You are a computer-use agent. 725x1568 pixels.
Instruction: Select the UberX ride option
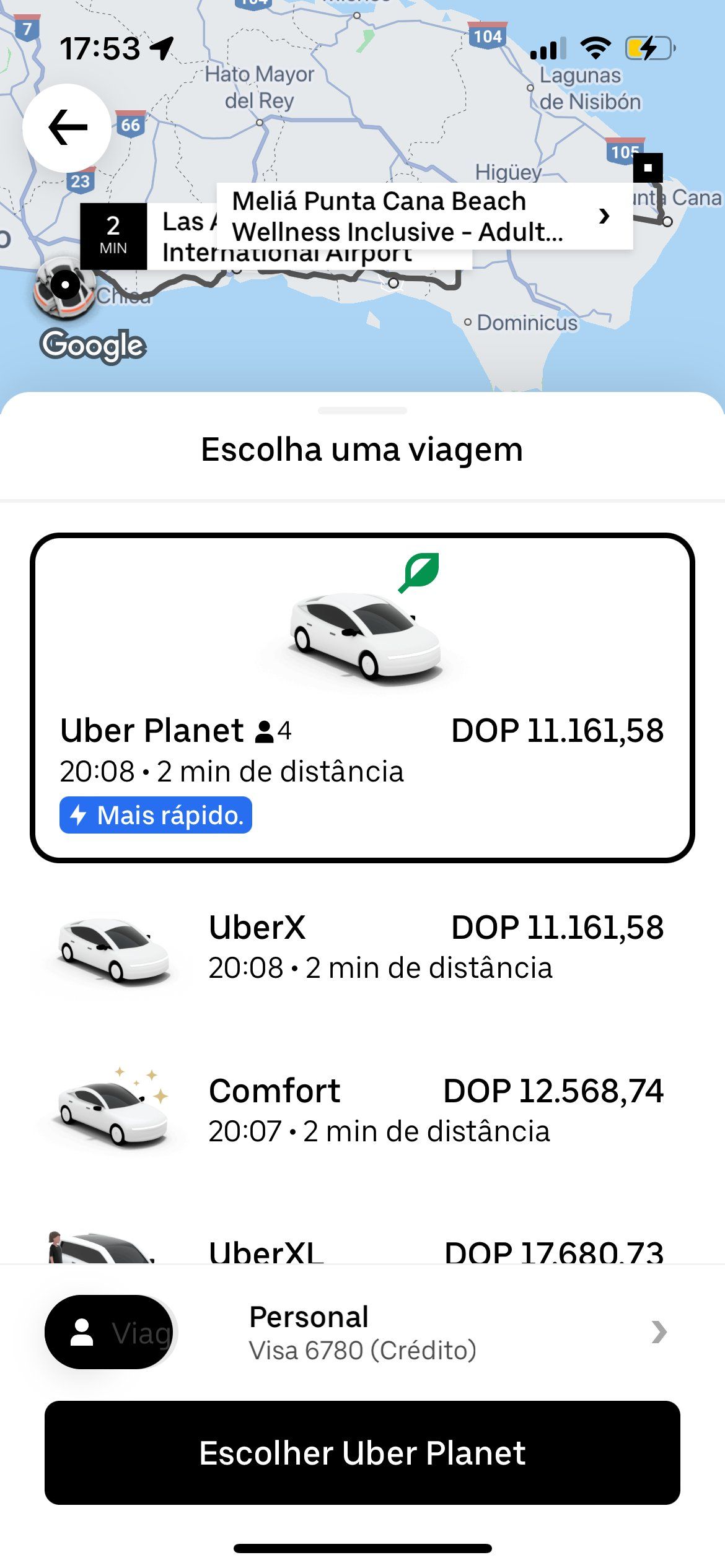click(362, 947)
